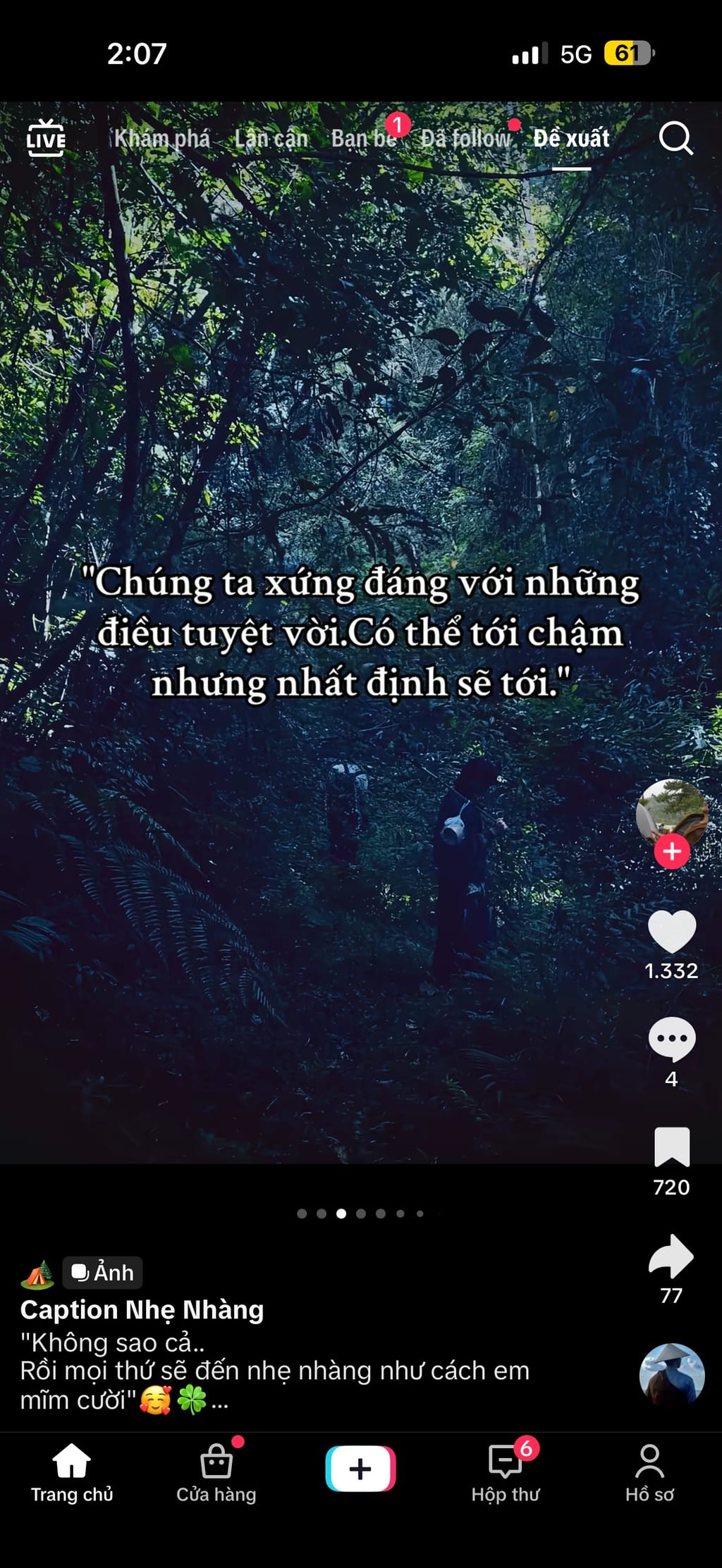The height and width of the screenshot is (1568, 722).
Task: Switch to the Hồ sơ tab
Action: (x=649, y=1473)
